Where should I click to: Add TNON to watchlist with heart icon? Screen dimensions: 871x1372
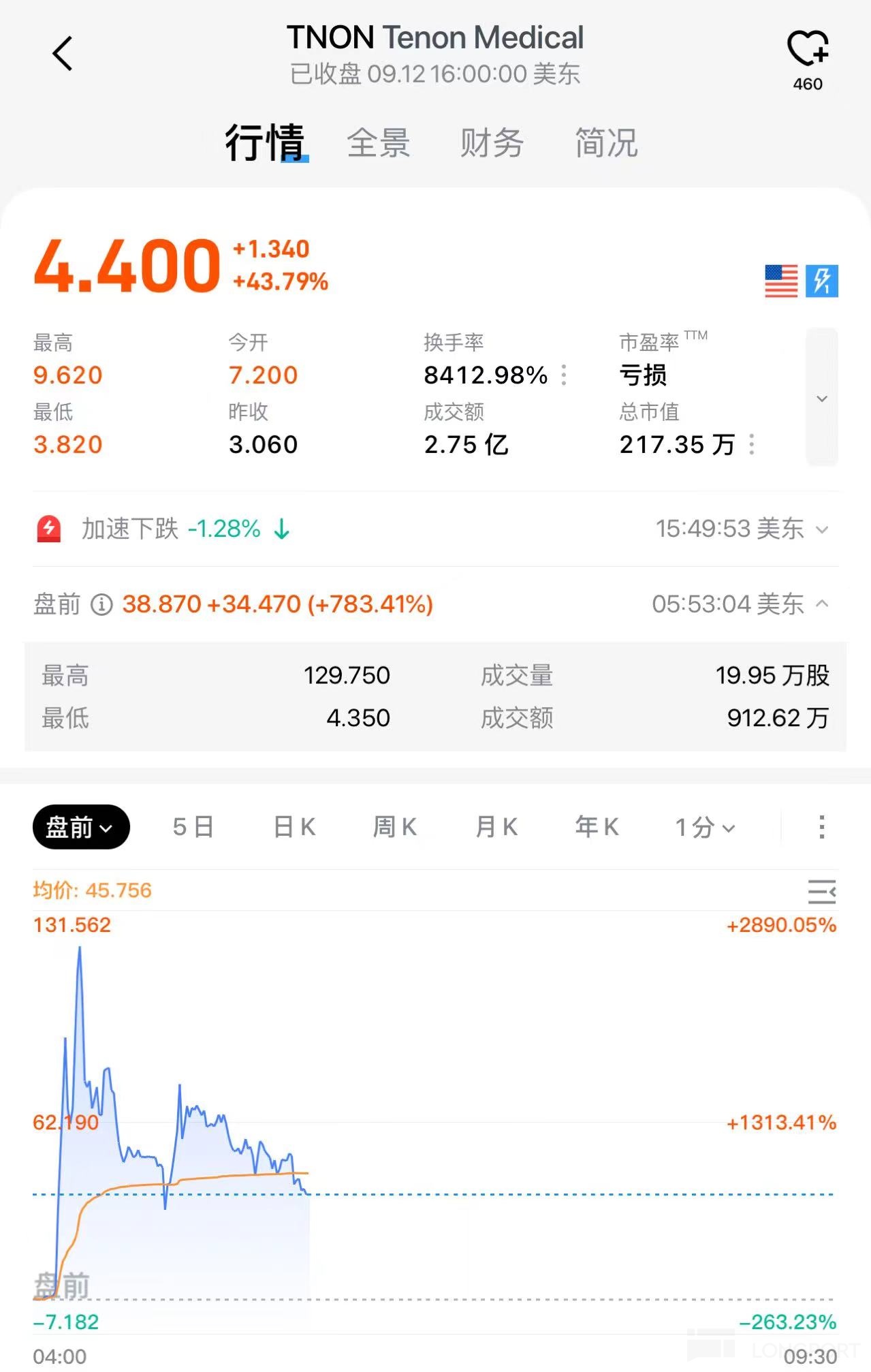[x=808, y=49]
